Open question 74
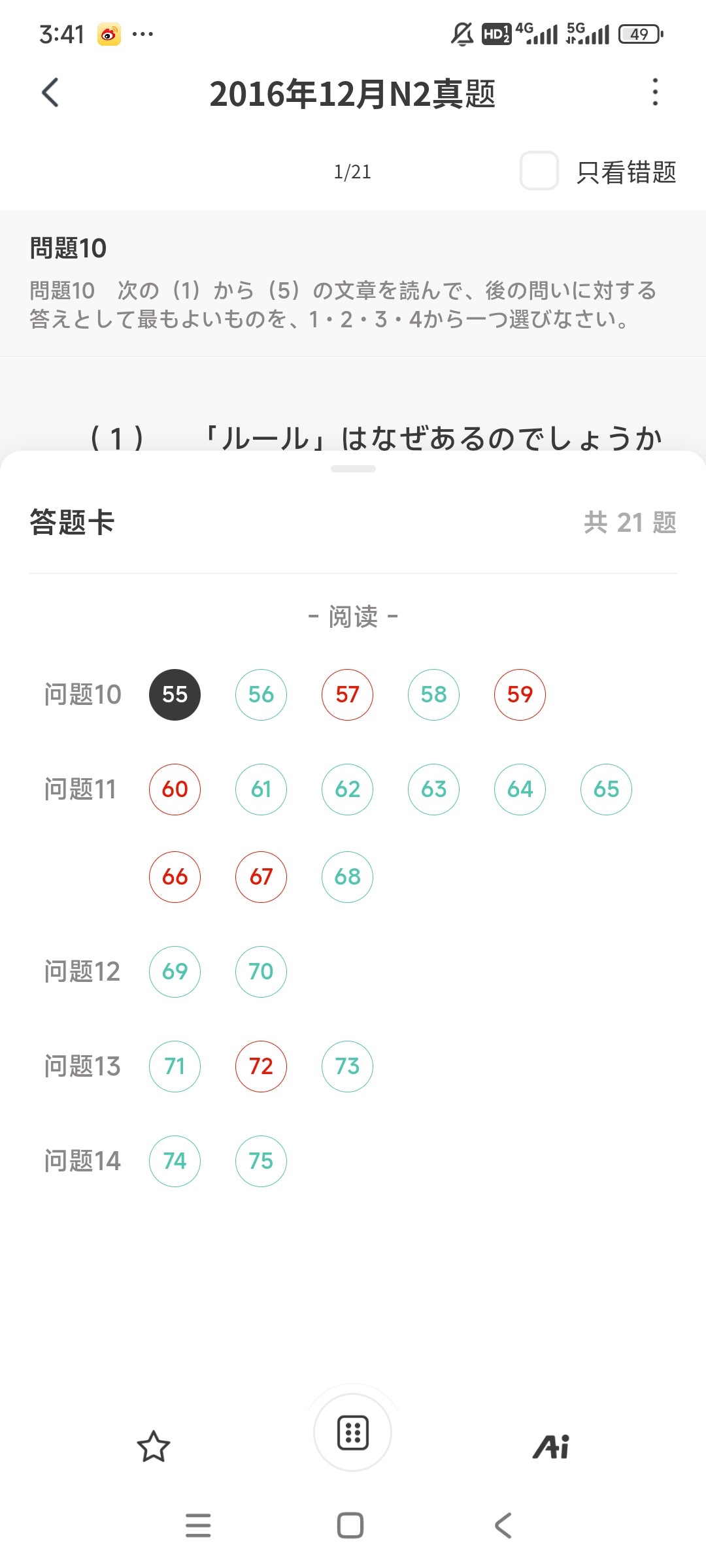The image size is (706, 1568). pos(175,1161)
